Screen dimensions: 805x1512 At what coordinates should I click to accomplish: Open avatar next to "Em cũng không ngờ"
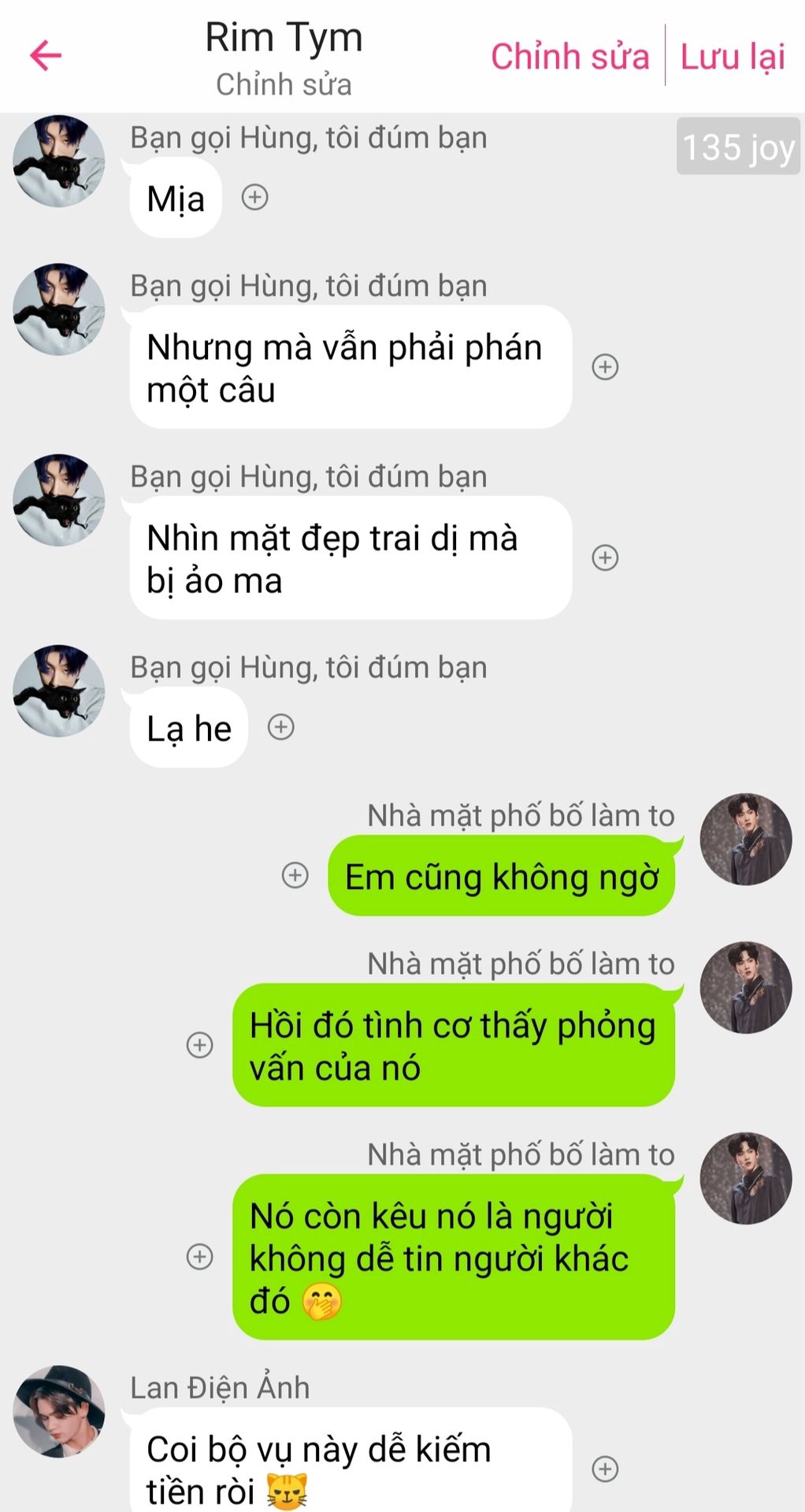click(745, 839)
